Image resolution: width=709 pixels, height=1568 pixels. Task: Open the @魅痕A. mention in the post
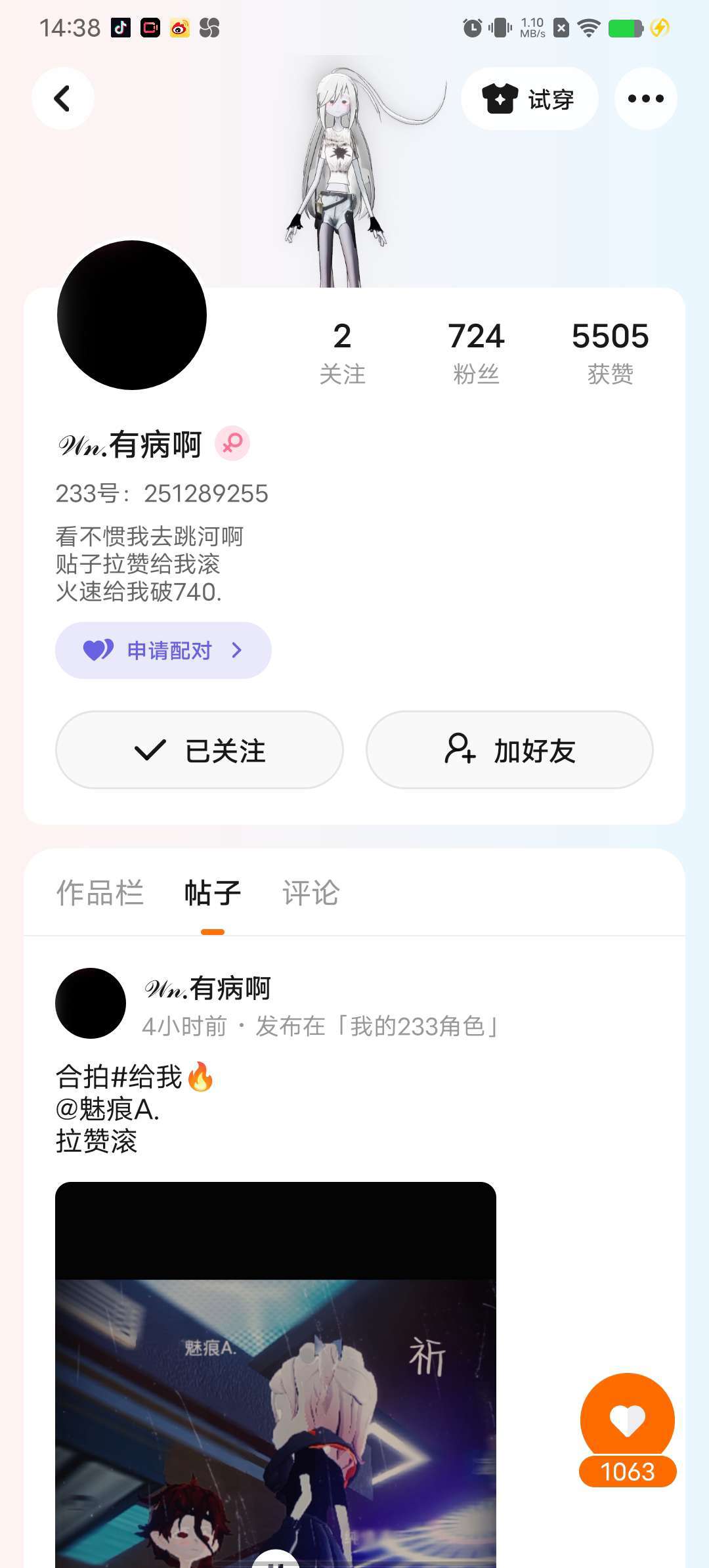[x=108, y=1110]
